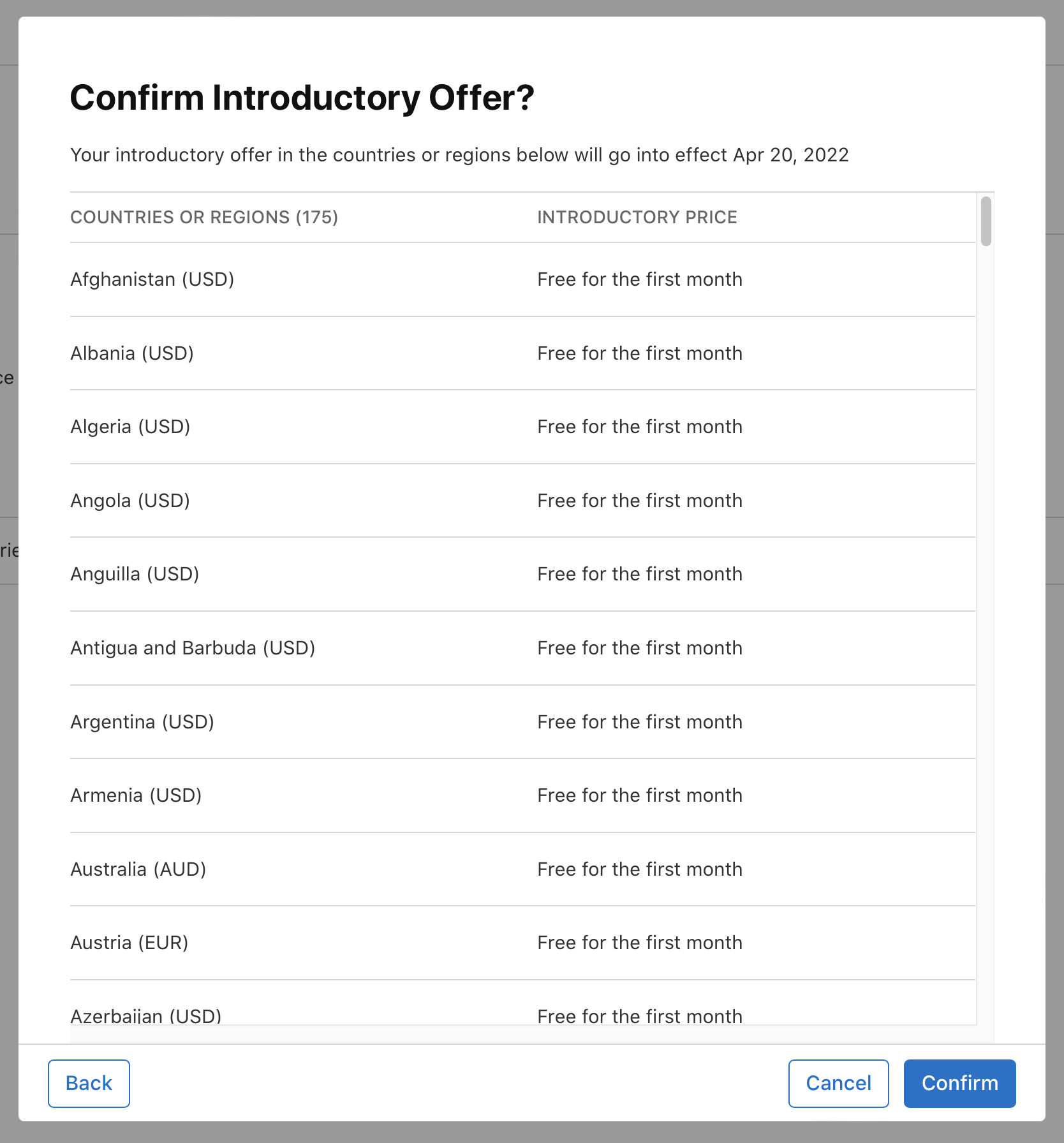Click the COUNTRIES OR REGIONS column header
Screen dimensions: 1064x1143
click(x=204, y=217)
